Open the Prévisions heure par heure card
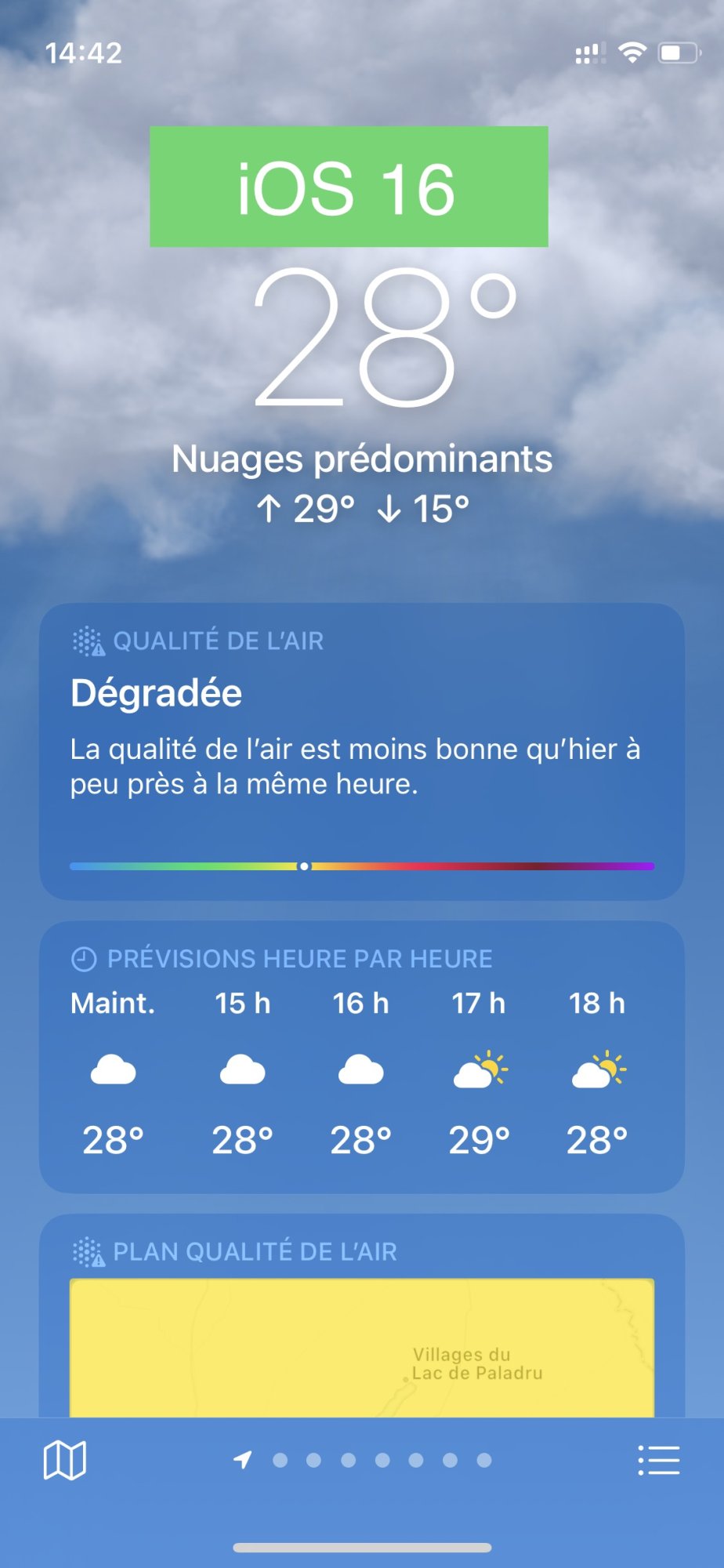The image size is (724, 1568). 361,1056
